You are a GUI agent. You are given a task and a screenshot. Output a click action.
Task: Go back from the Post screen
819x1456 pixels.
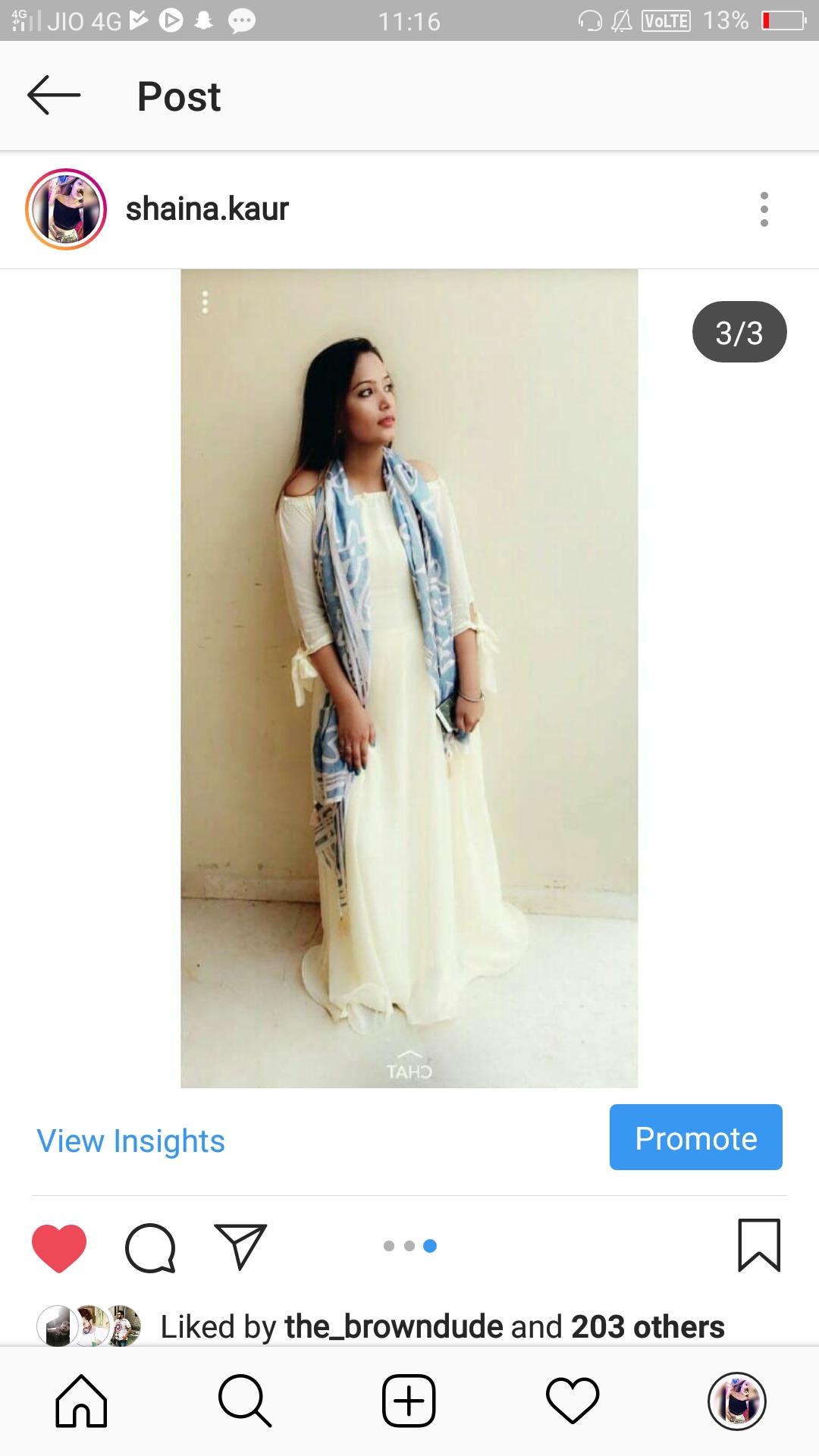point(54,96)
